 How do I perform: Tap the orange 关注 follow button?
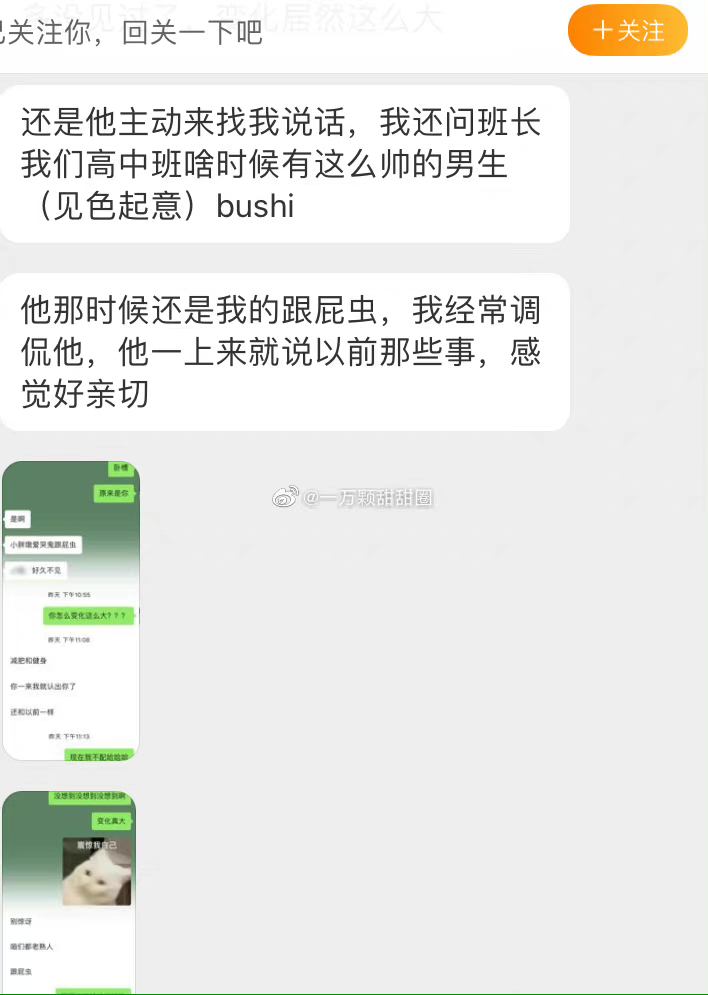tap(627, 30)
